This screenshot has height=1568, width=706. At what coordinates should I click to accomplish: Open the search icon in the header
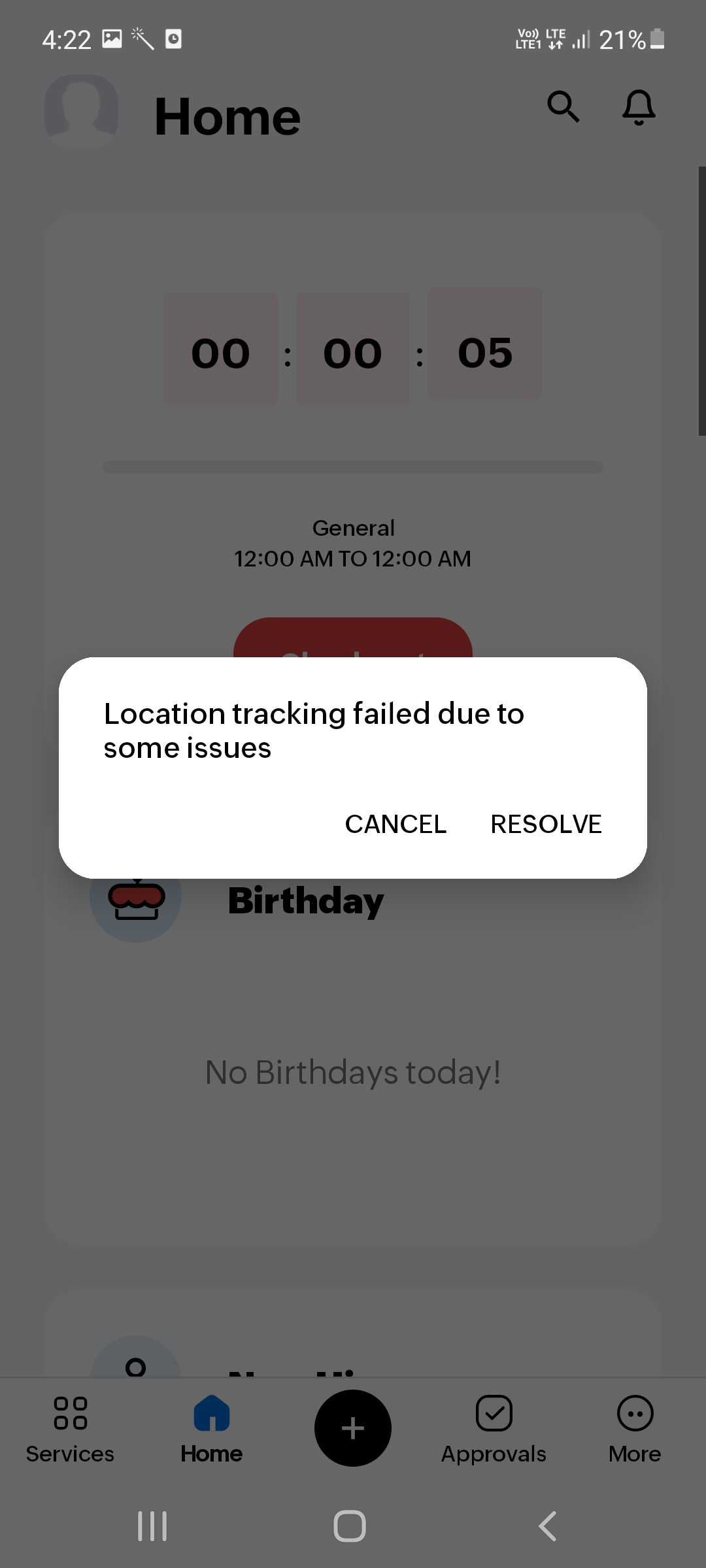tap(563, 106)
